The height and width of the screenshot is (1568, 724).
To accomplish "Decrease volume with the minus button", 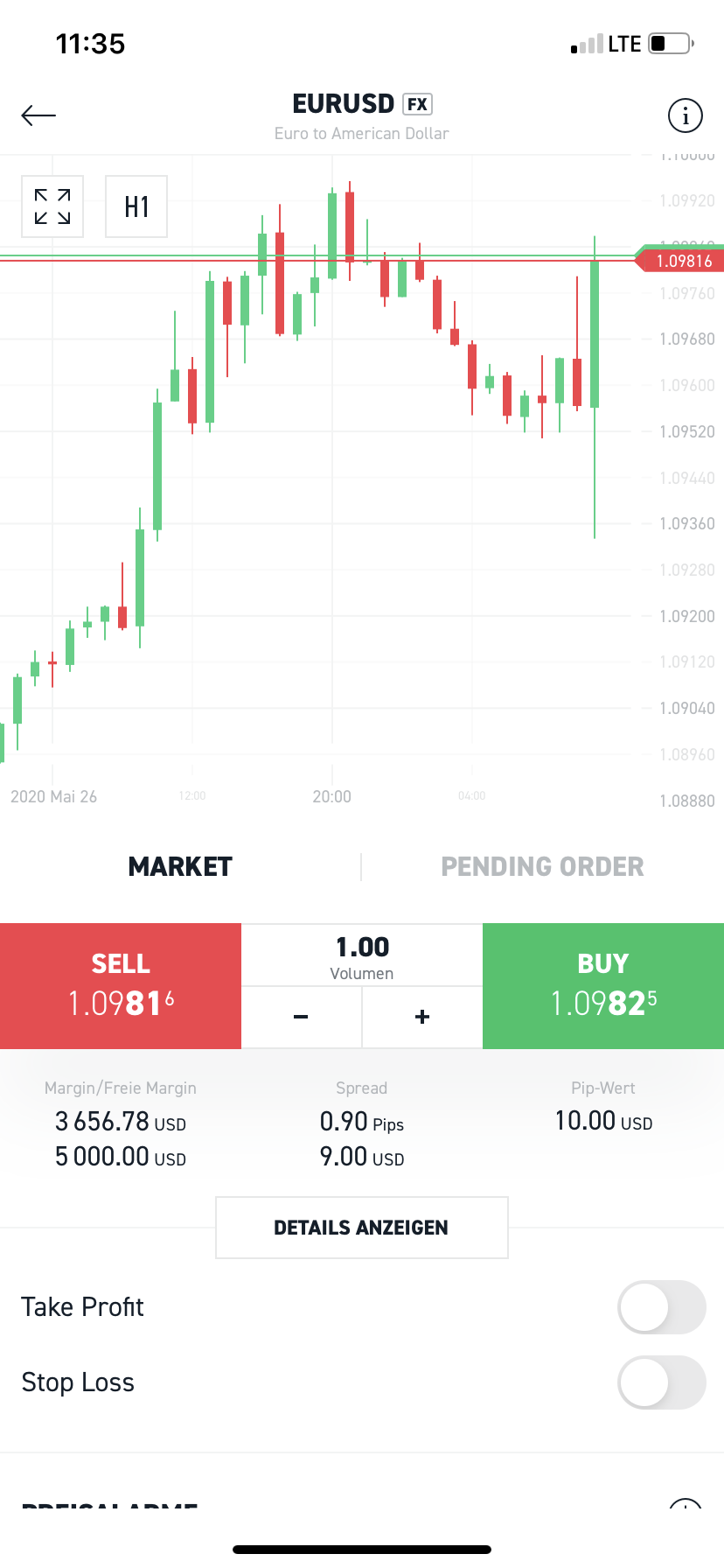I will 302,1017.
